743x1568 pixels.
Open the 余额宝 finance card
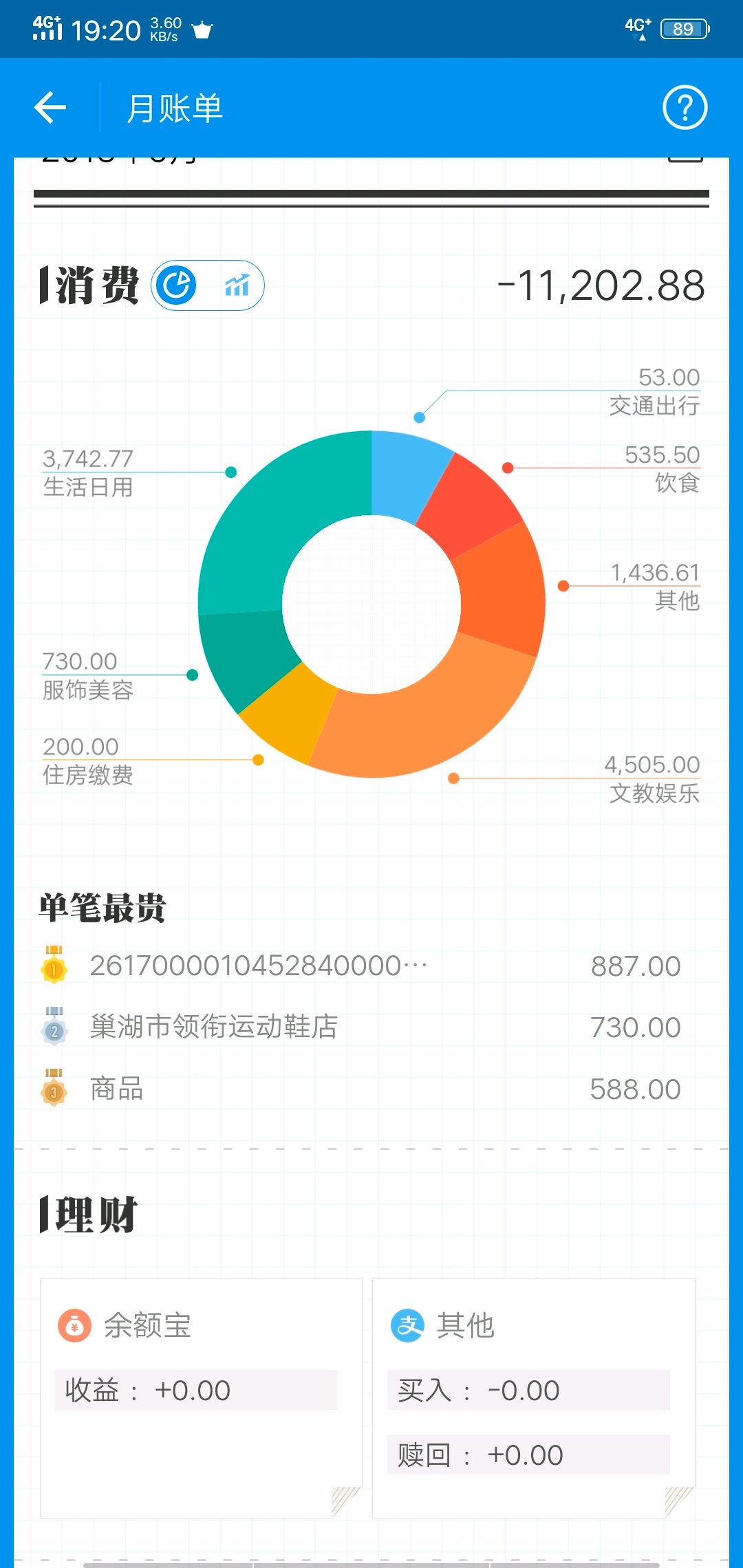pyautogui.click(x=201, y=1398)
